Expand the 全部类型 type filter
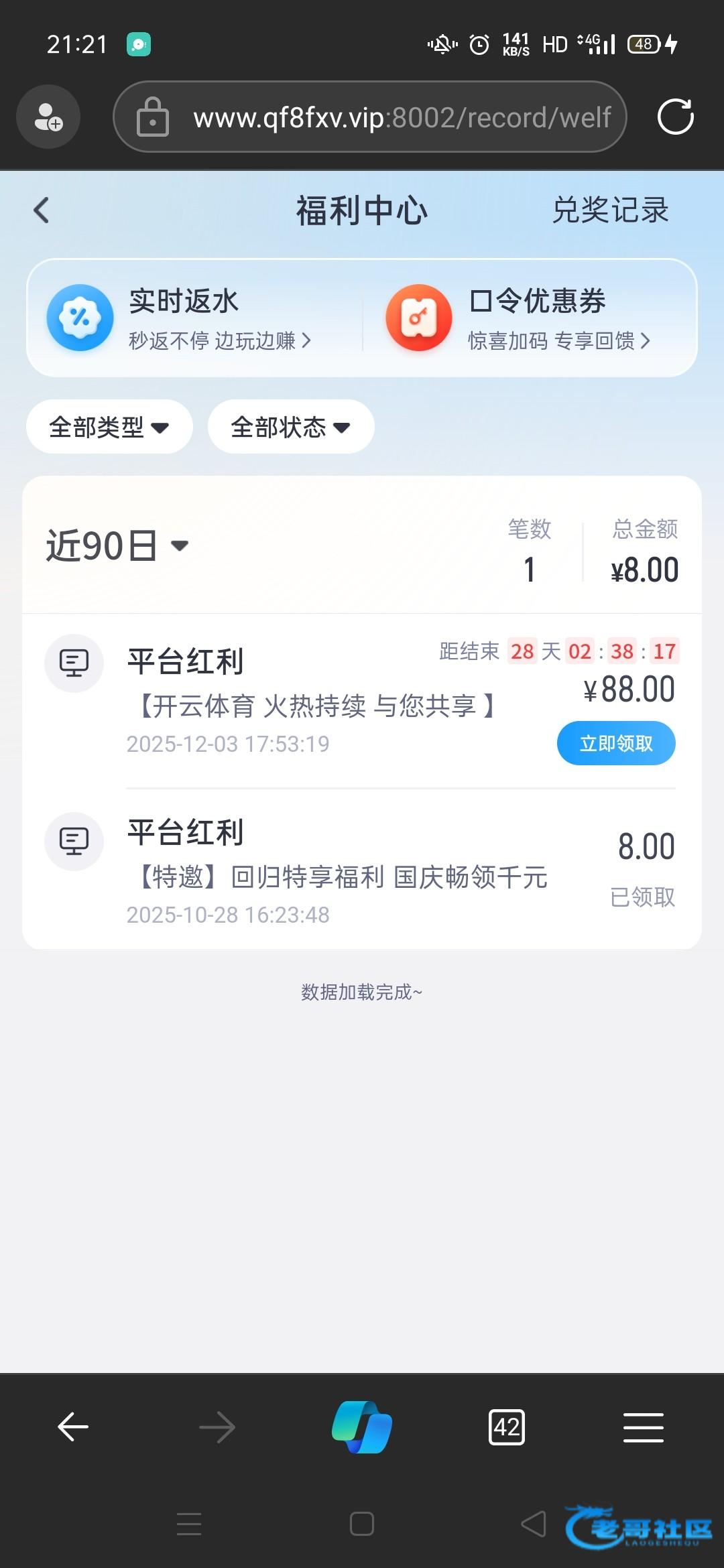The width and height of the screenshot is (724, 1568). (109, 427)
